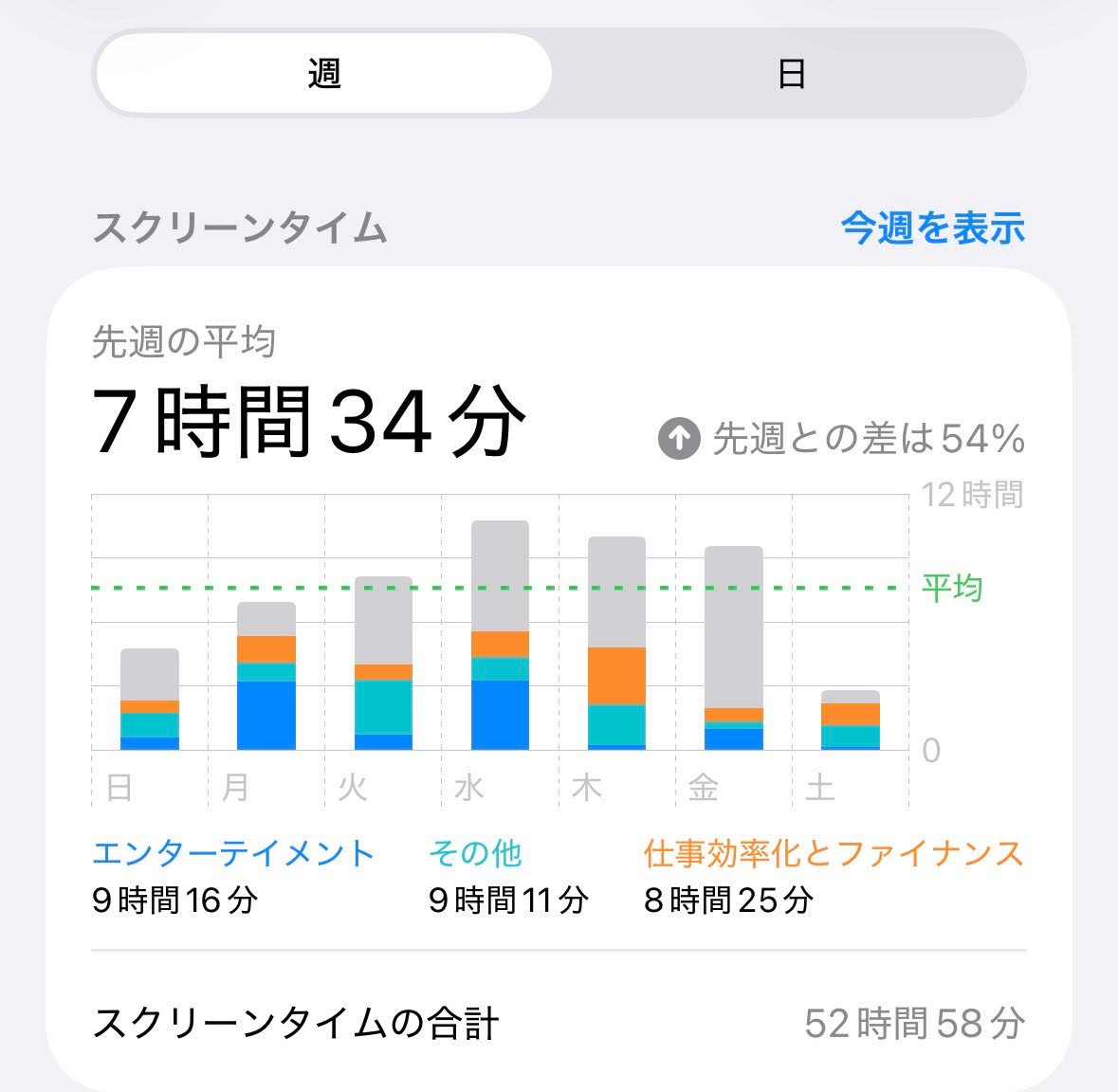Select the 土 bar in the chart
The width and height of the screenshot is (1118, 1092).
850,719
